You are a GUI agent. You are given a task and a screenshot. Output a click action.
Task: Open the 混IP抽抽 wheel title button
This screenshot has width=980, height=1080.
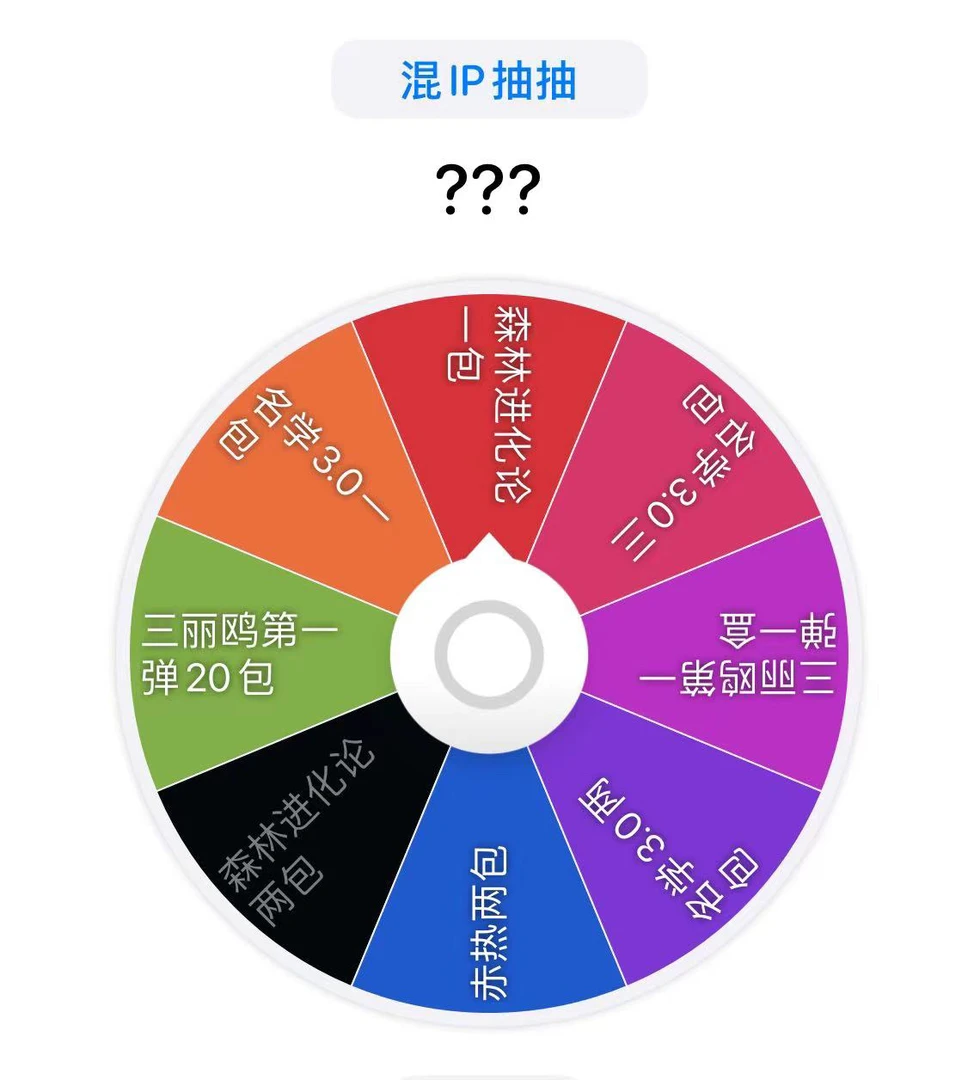(x=489, y=80)
